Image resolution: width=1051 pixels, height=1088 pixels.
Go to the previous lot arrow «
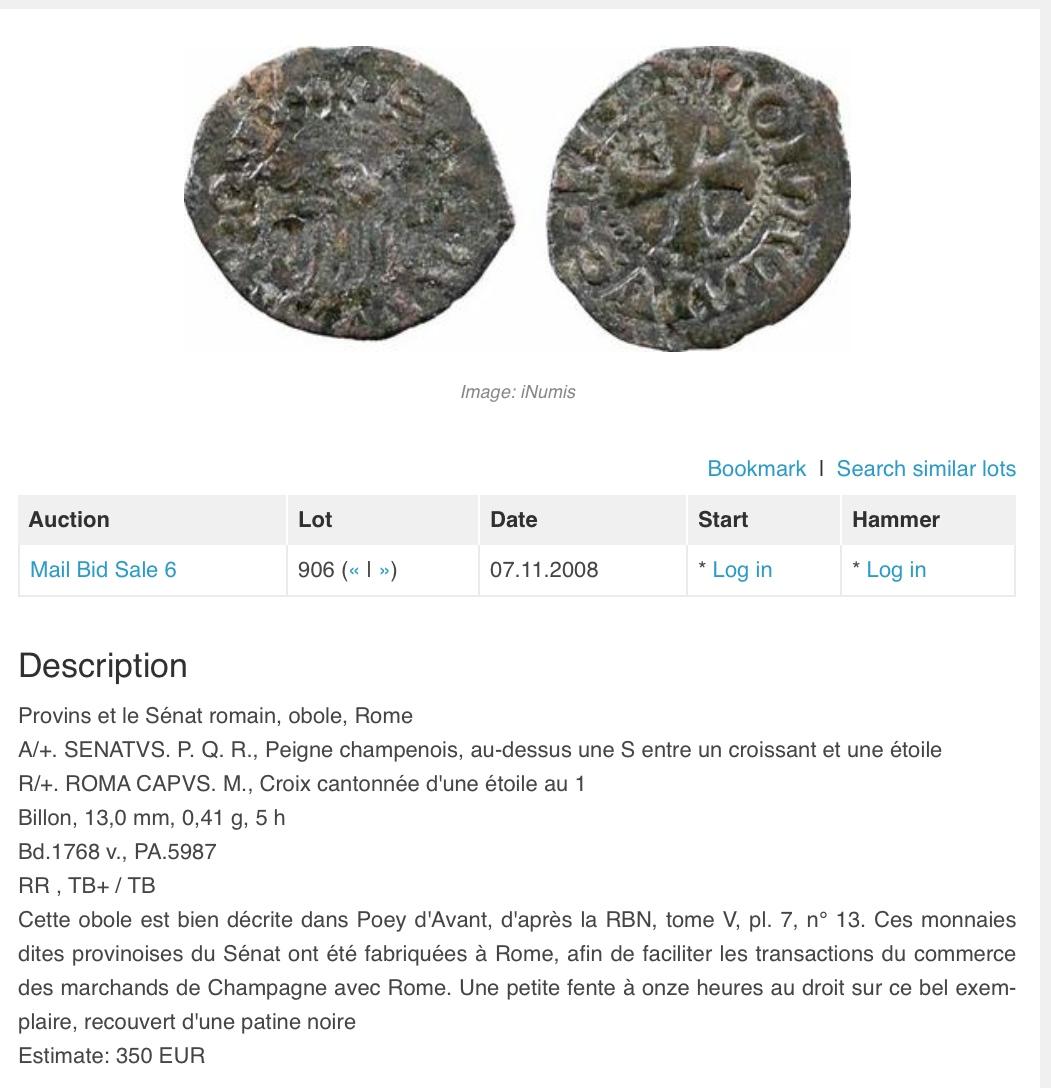[352, 570]
